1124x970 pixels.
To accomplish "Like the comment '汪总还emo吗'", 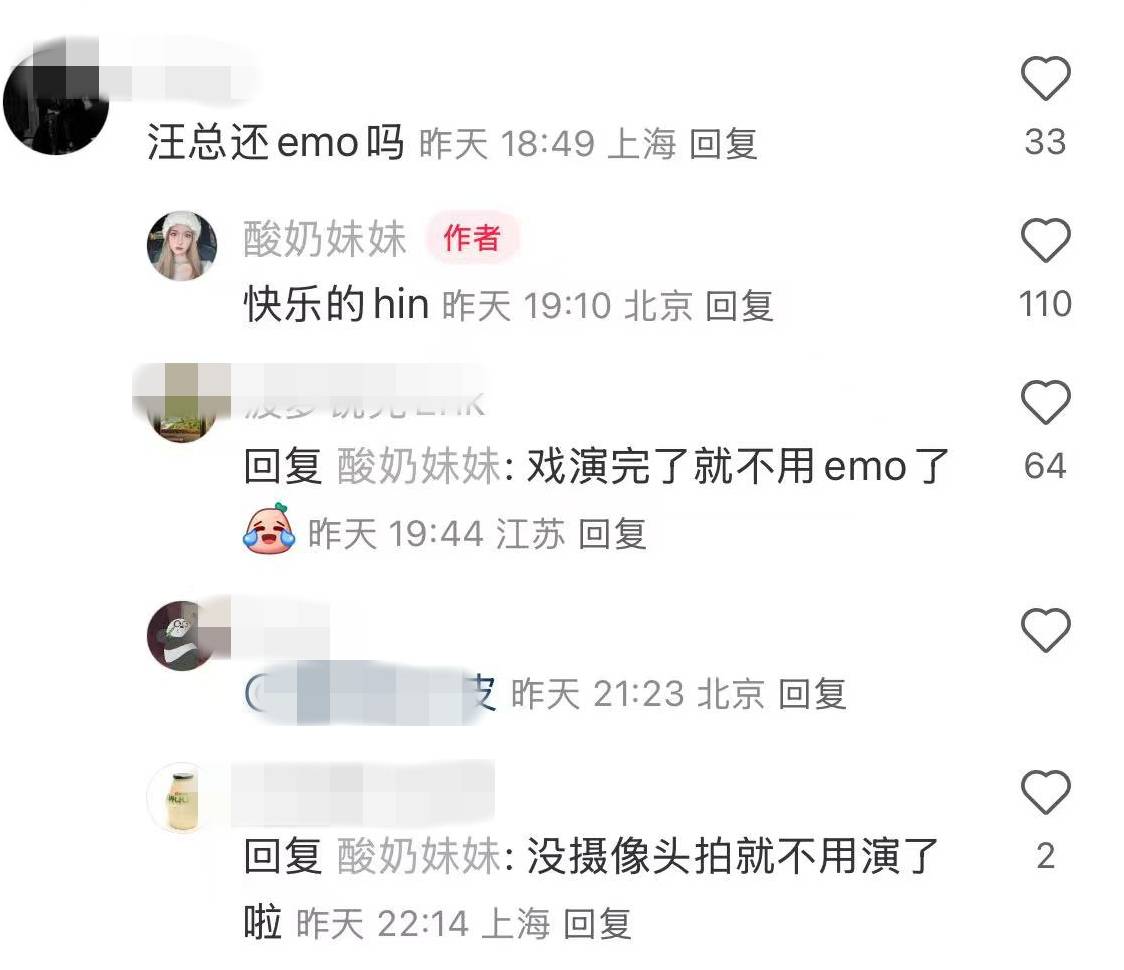I will point(1045,80).
